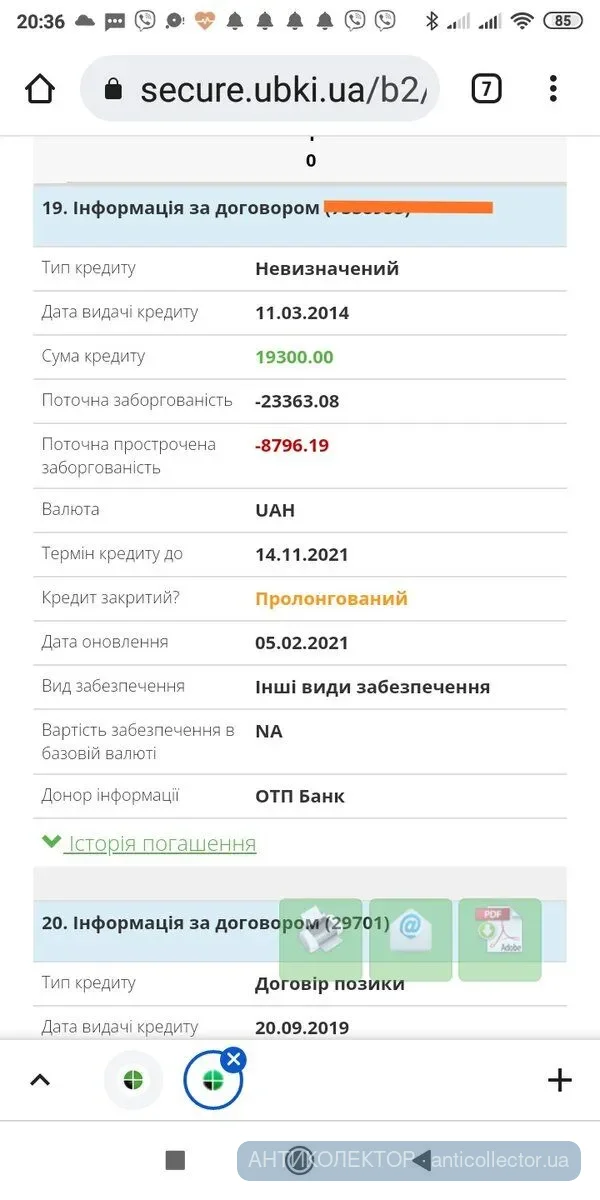Print the credit report
Screen dimensions: 600x1200
tap(320, 939)
